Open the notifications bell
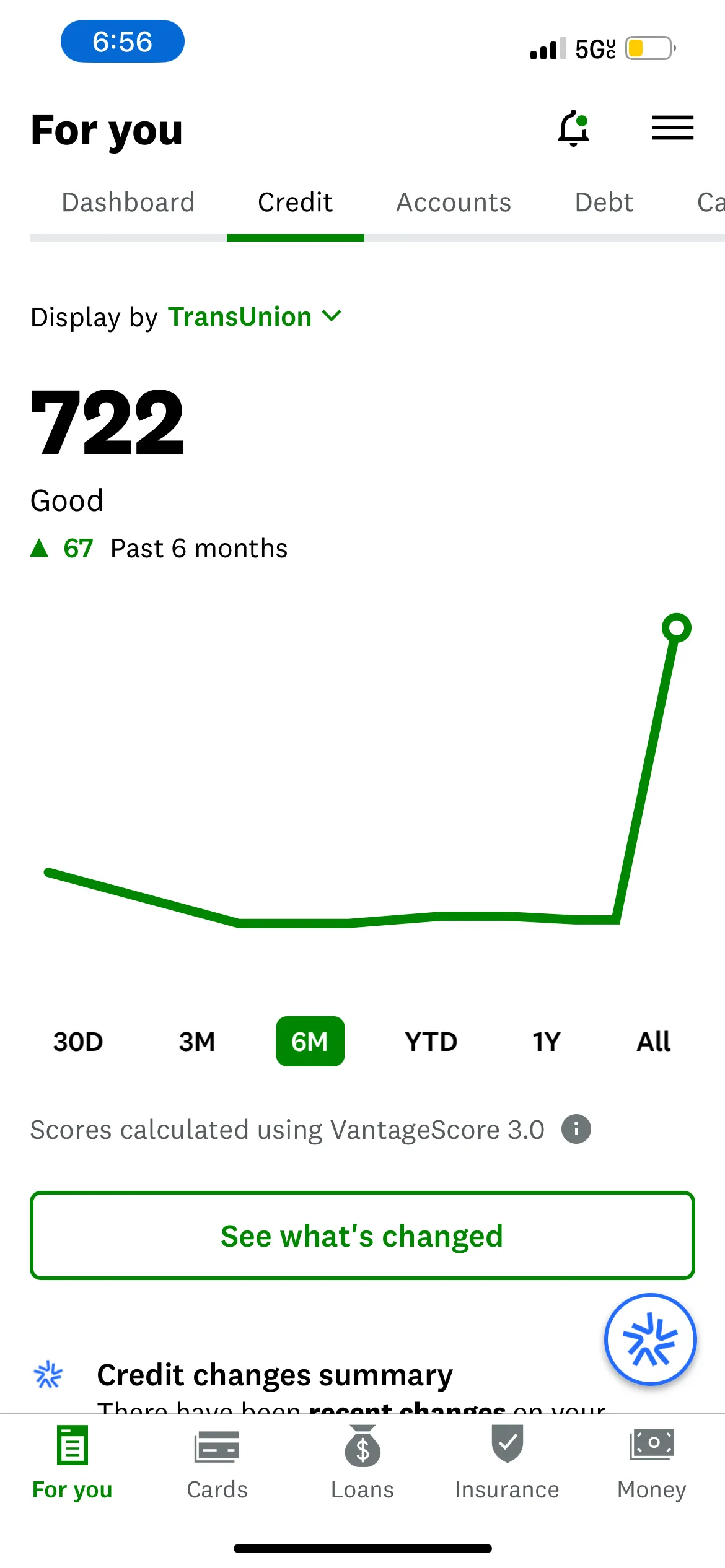725x1568 pixels. tap(574, 128)
